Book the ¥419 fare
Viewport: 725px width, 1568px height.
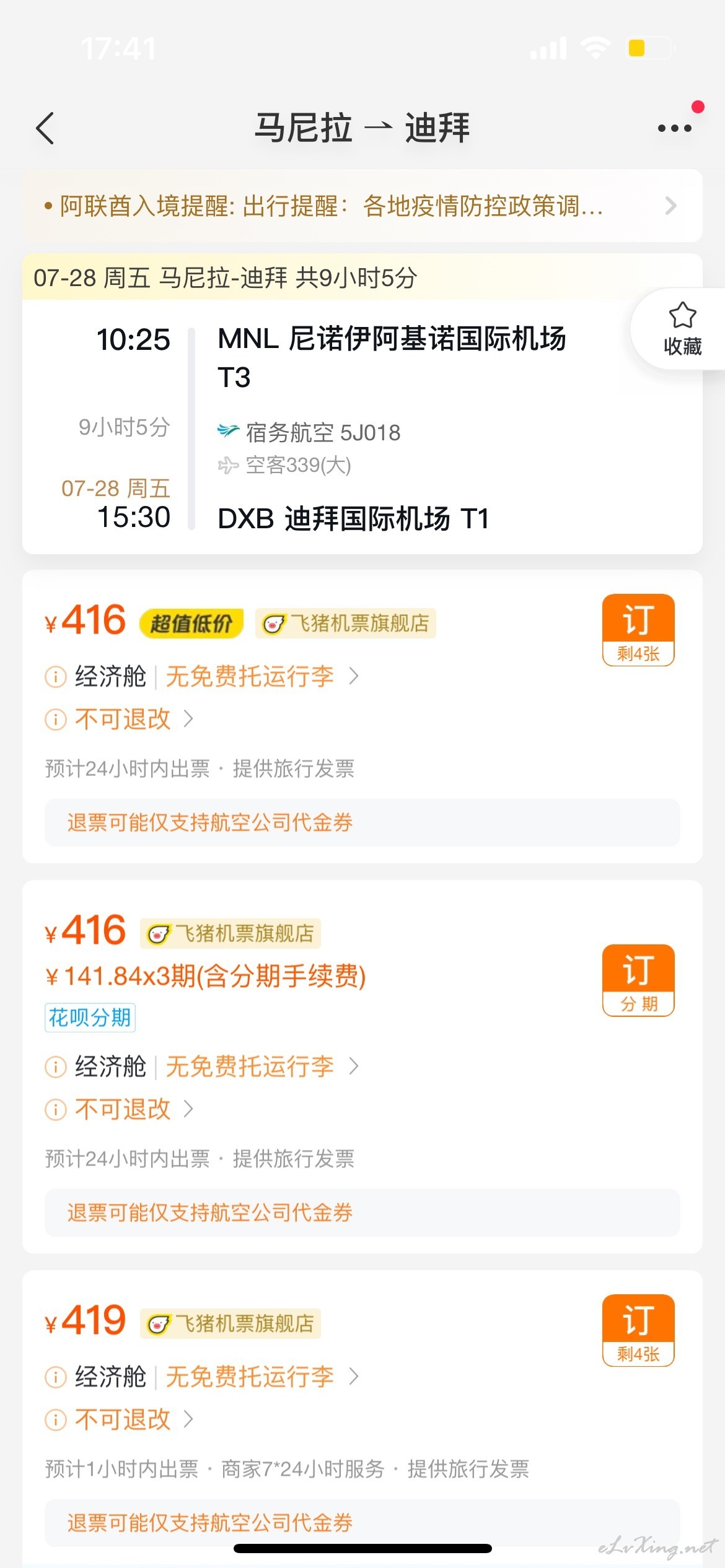(638, 1330)
